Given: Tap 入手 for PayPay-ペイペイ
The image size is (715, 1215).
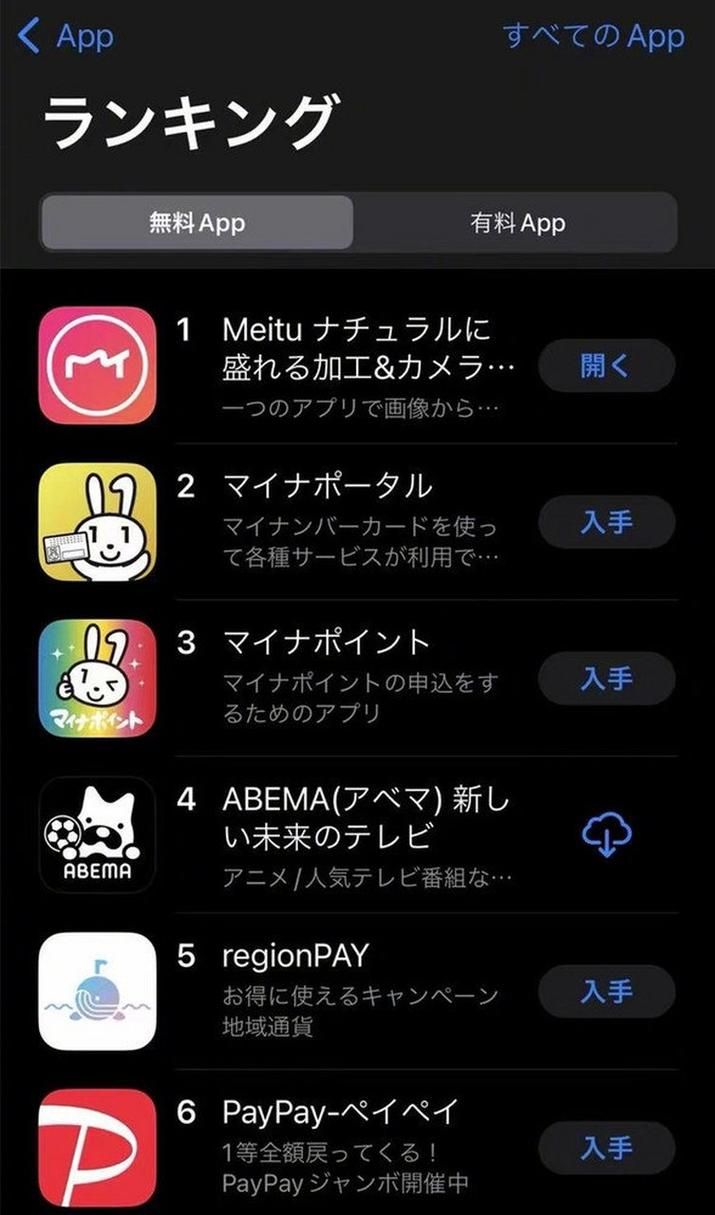Looking at the screenshot, I should coord(606,1147).
